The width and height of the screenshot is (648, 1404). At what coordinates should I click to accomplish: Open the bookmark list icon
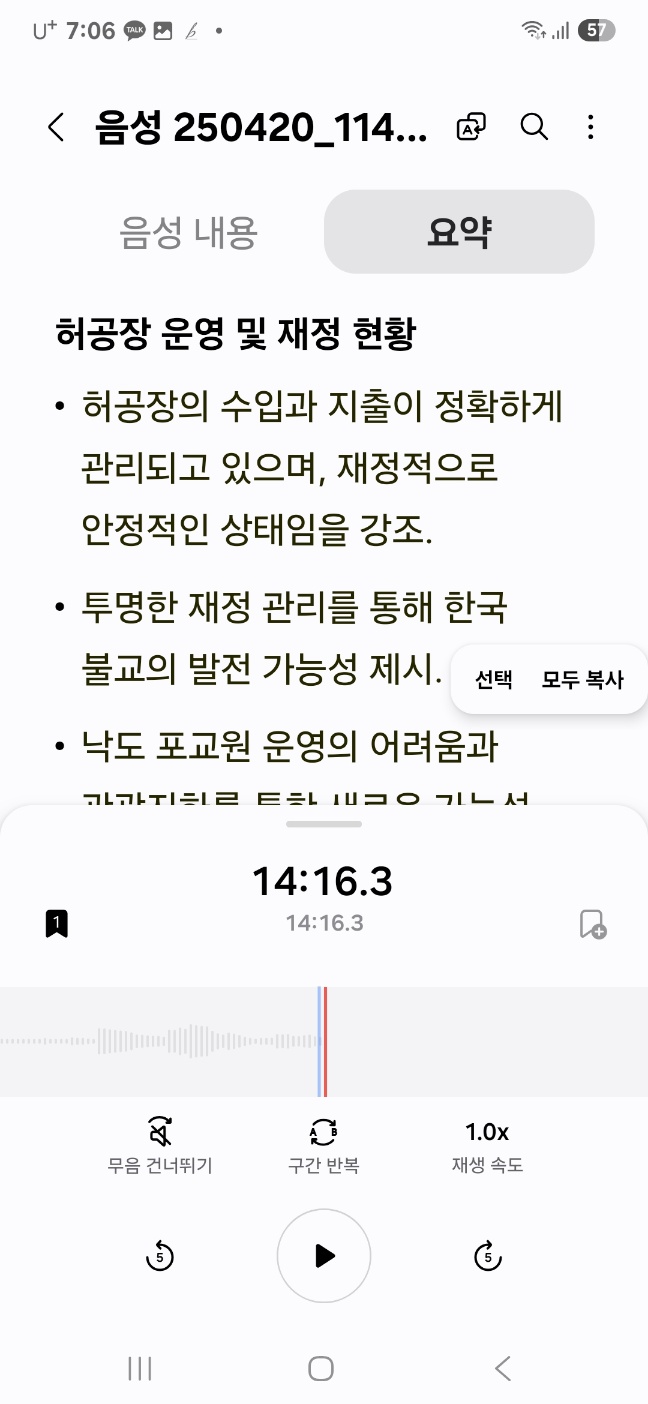[57, 923]
